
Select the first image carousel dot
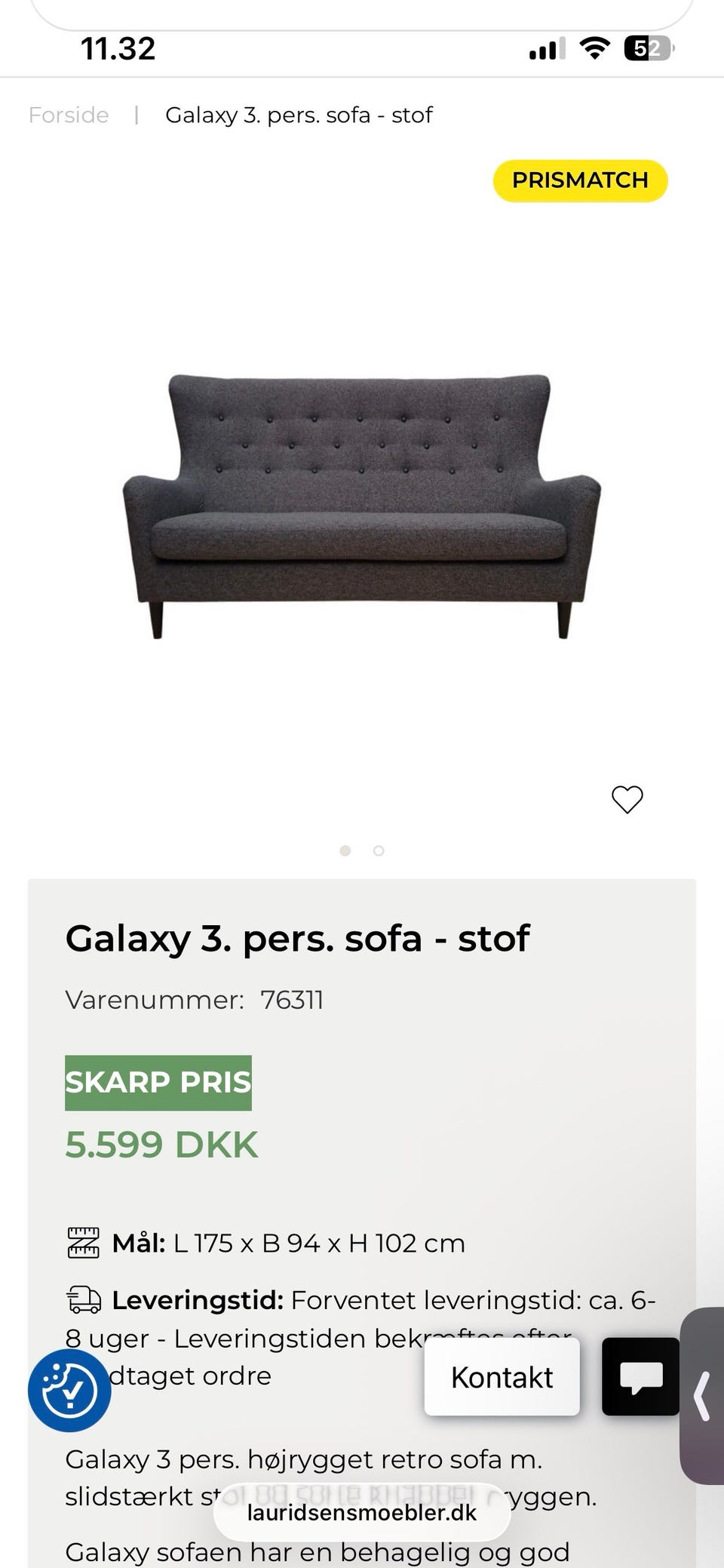coord(345,850)
